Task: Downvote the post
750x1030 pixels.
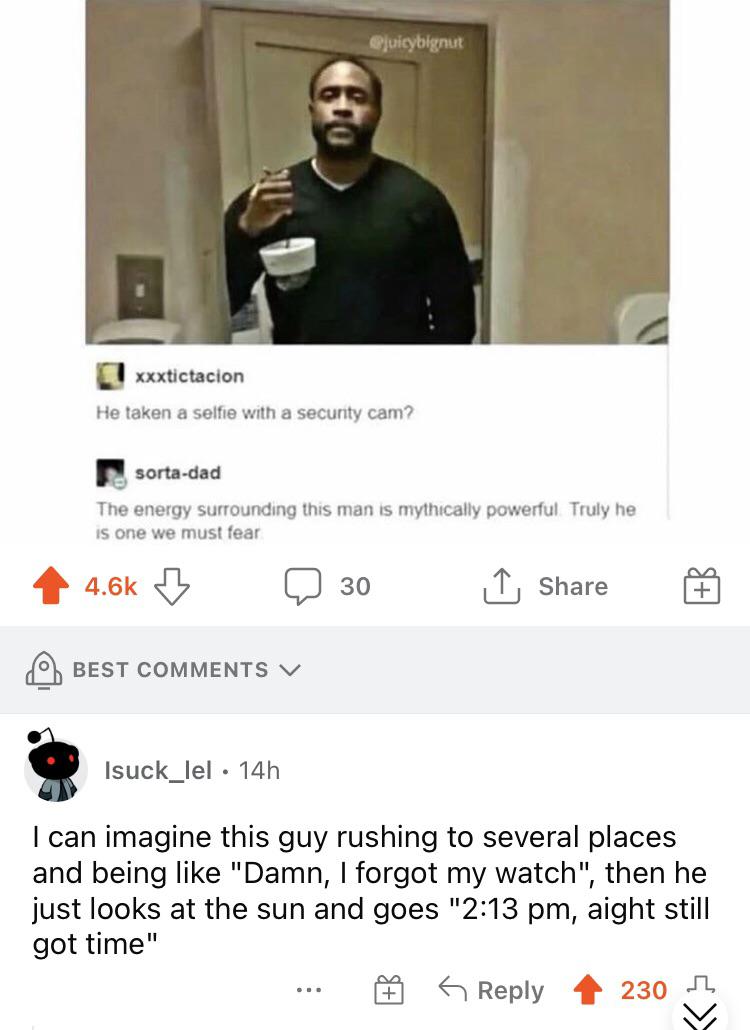Action: pyautogui.click(x=172, y=586)
